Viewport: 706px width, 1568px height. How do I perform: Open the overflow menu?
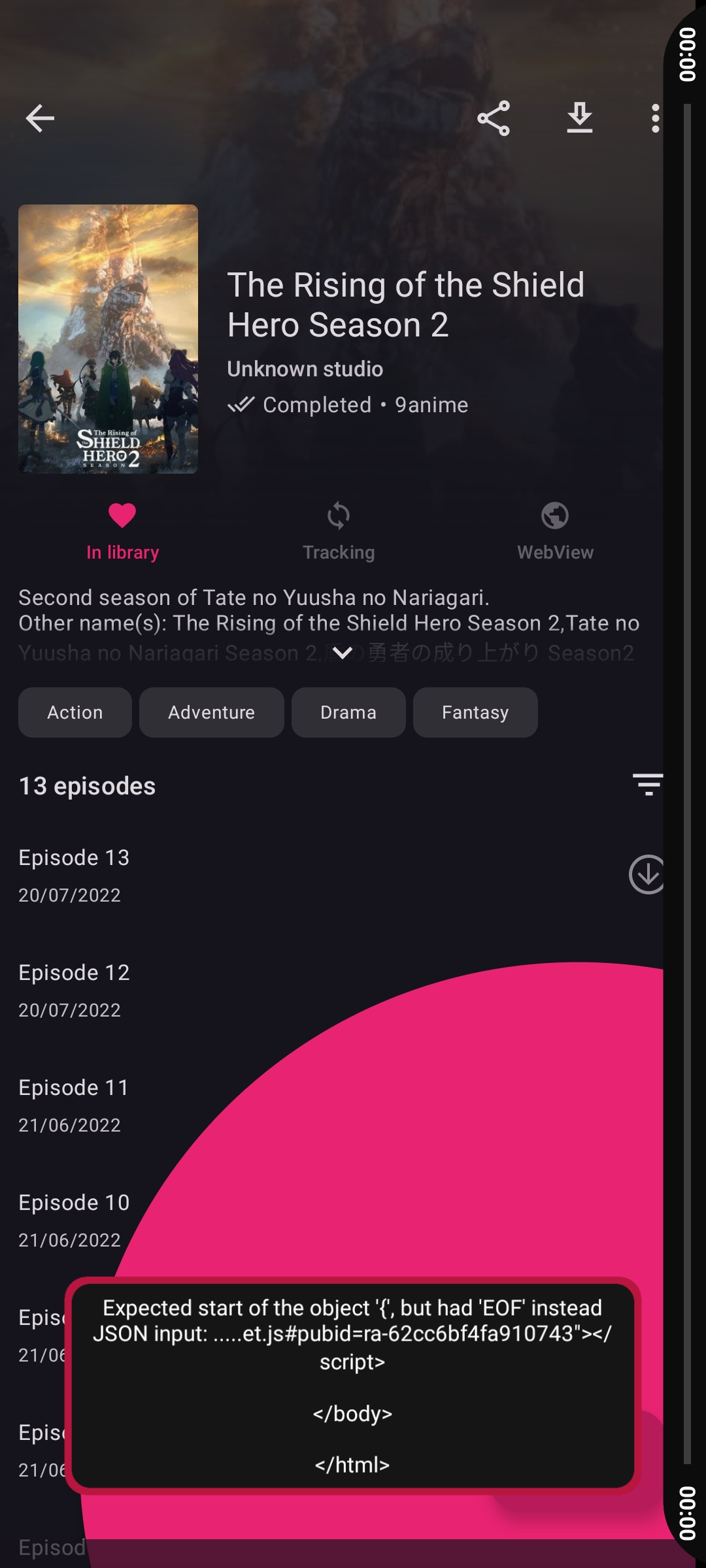(654, 118)
